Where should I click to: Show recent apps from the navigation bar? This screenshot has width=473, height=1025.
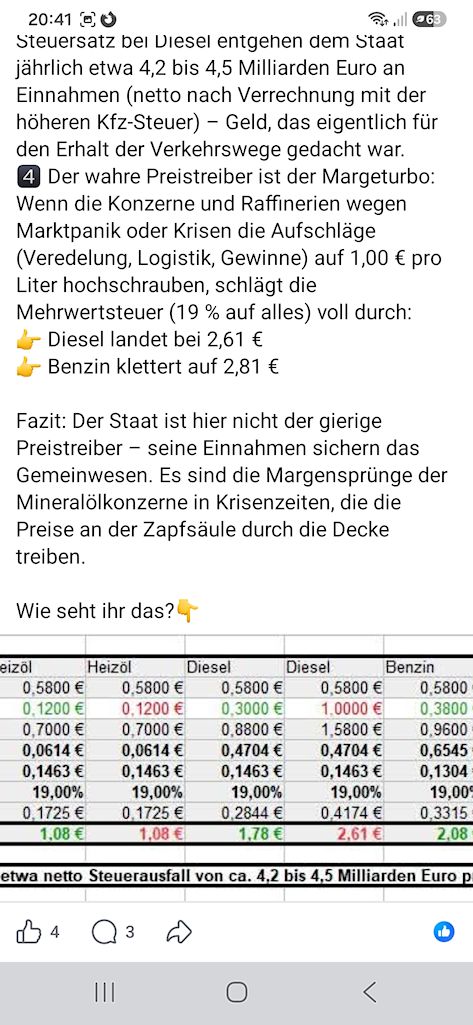coord(105,992)
